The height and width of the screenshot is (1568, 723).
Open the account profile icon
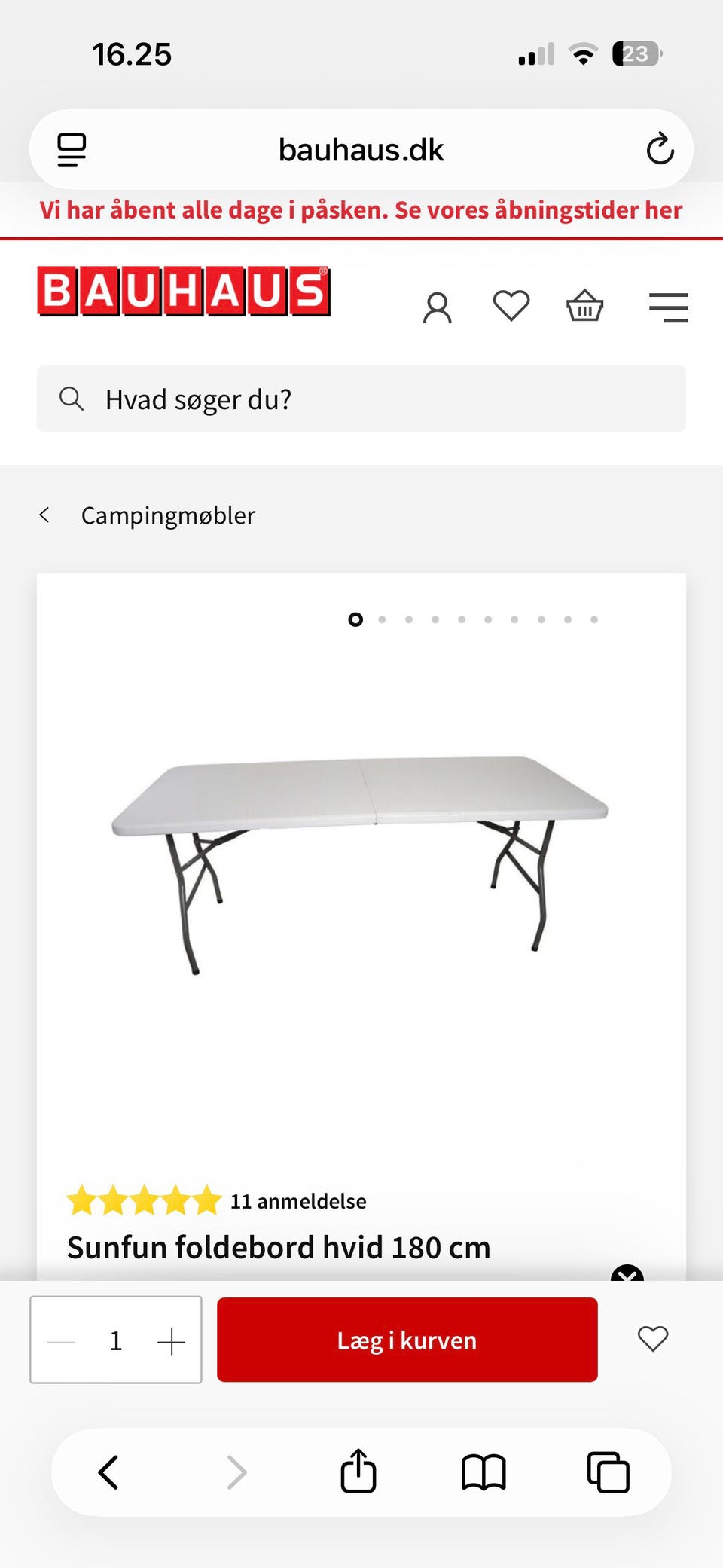[x=437, y=306]
